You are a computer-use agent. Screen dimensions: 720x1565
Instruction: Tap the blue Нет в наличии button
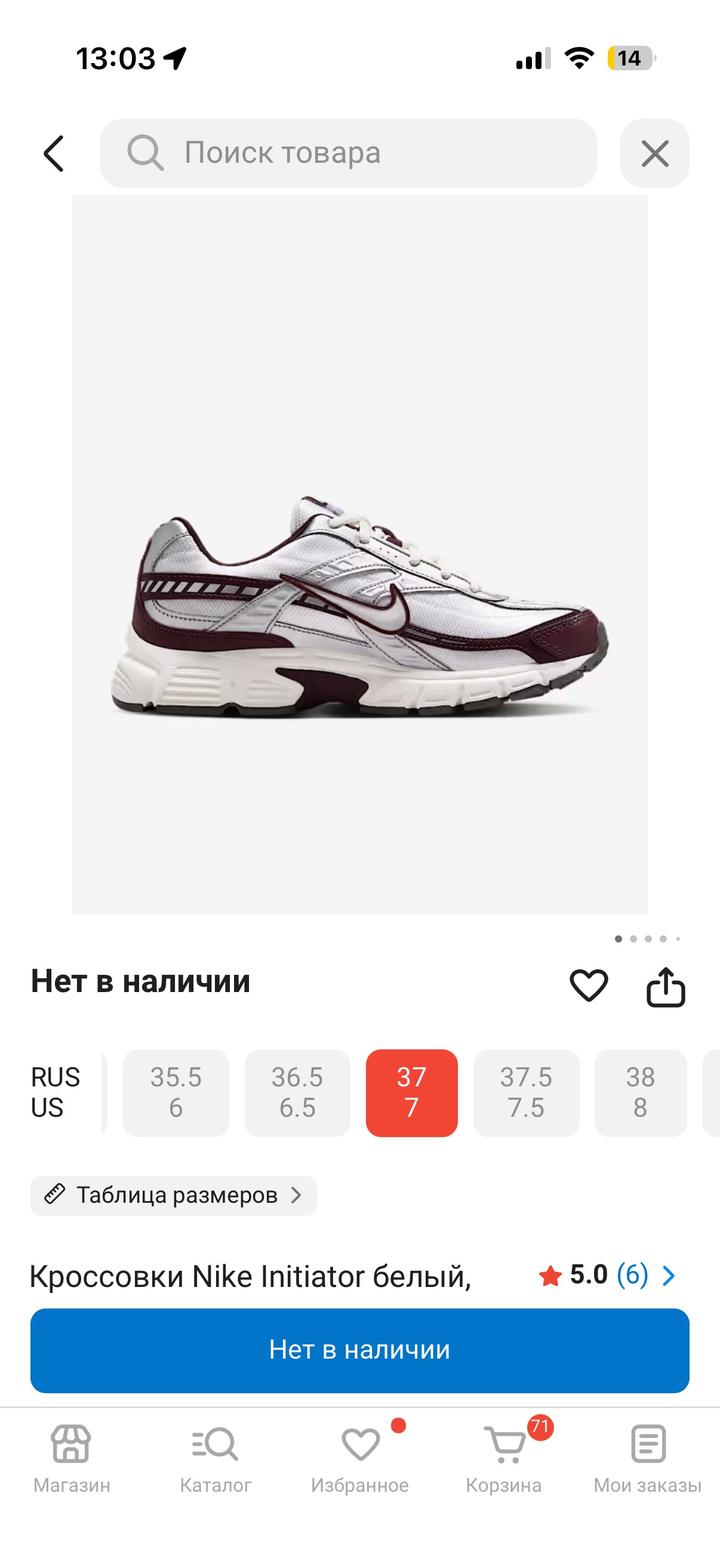(x=360, y=1350)
